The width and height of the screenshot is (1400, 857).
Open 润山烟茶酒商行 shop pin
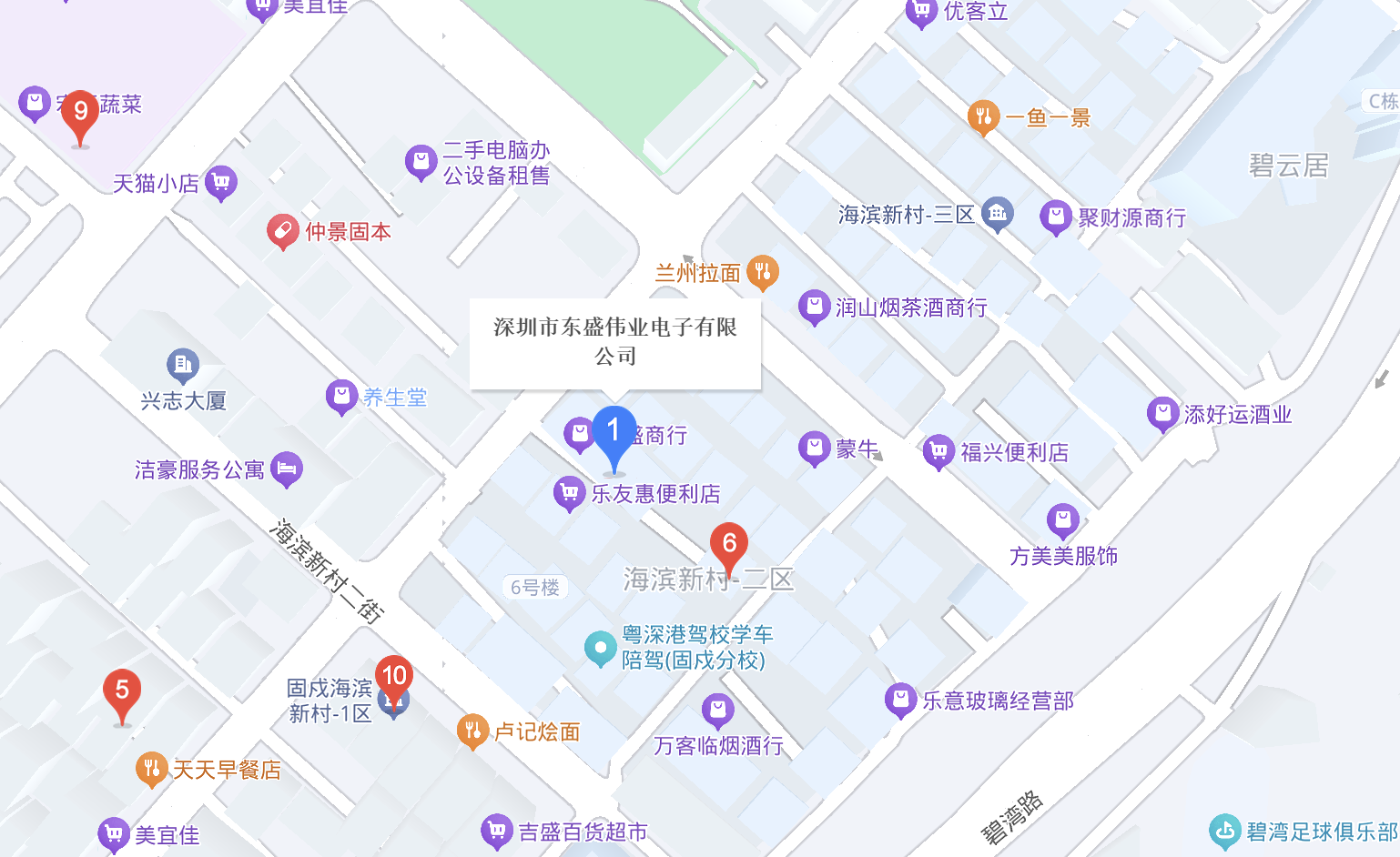[814, 307]
